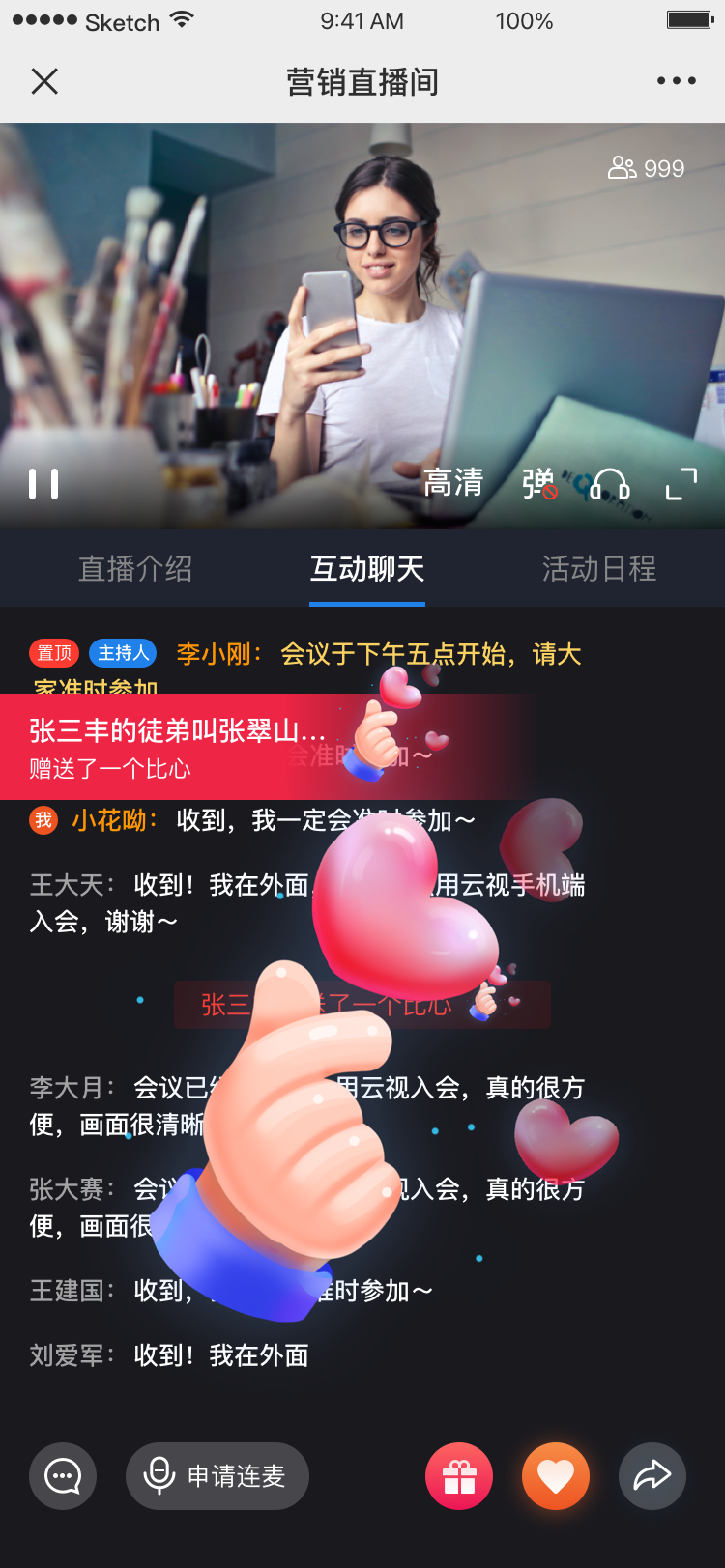Close the 营销直播间 live room
725x1568 pixels.
(x=44, y=81)
